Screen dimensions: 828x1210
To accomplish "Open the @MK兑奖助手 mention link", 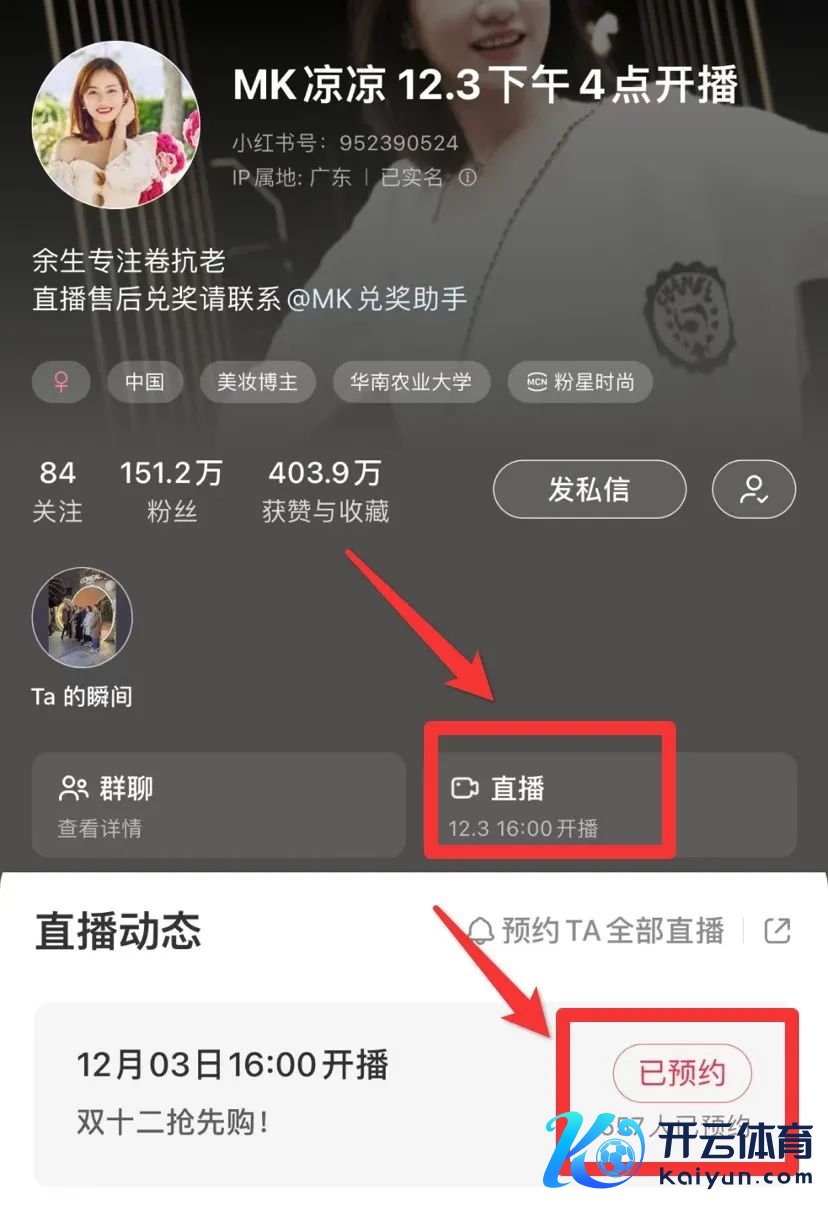I will [x=377, y=299].
